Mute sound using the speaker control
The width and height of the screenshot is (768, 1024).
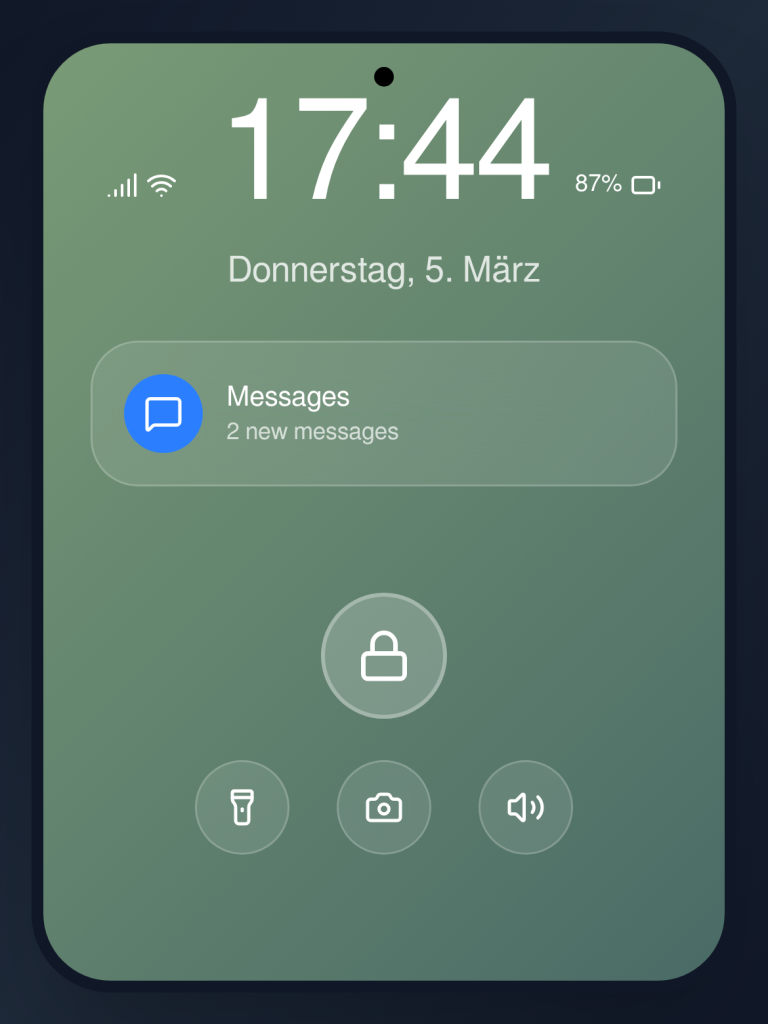[x=525, y=807]
